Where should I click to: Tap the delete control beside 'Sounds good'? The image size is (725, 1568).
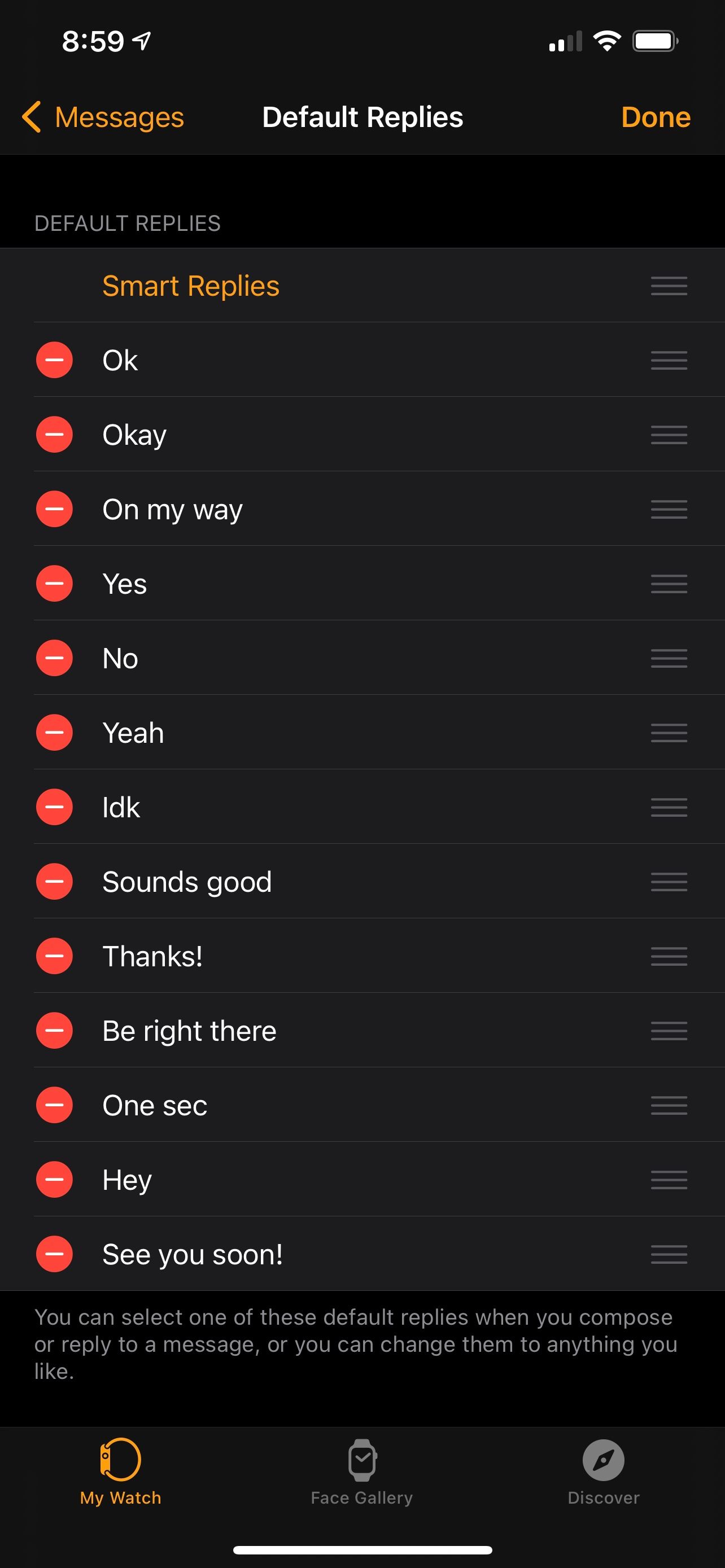[54, 881]
